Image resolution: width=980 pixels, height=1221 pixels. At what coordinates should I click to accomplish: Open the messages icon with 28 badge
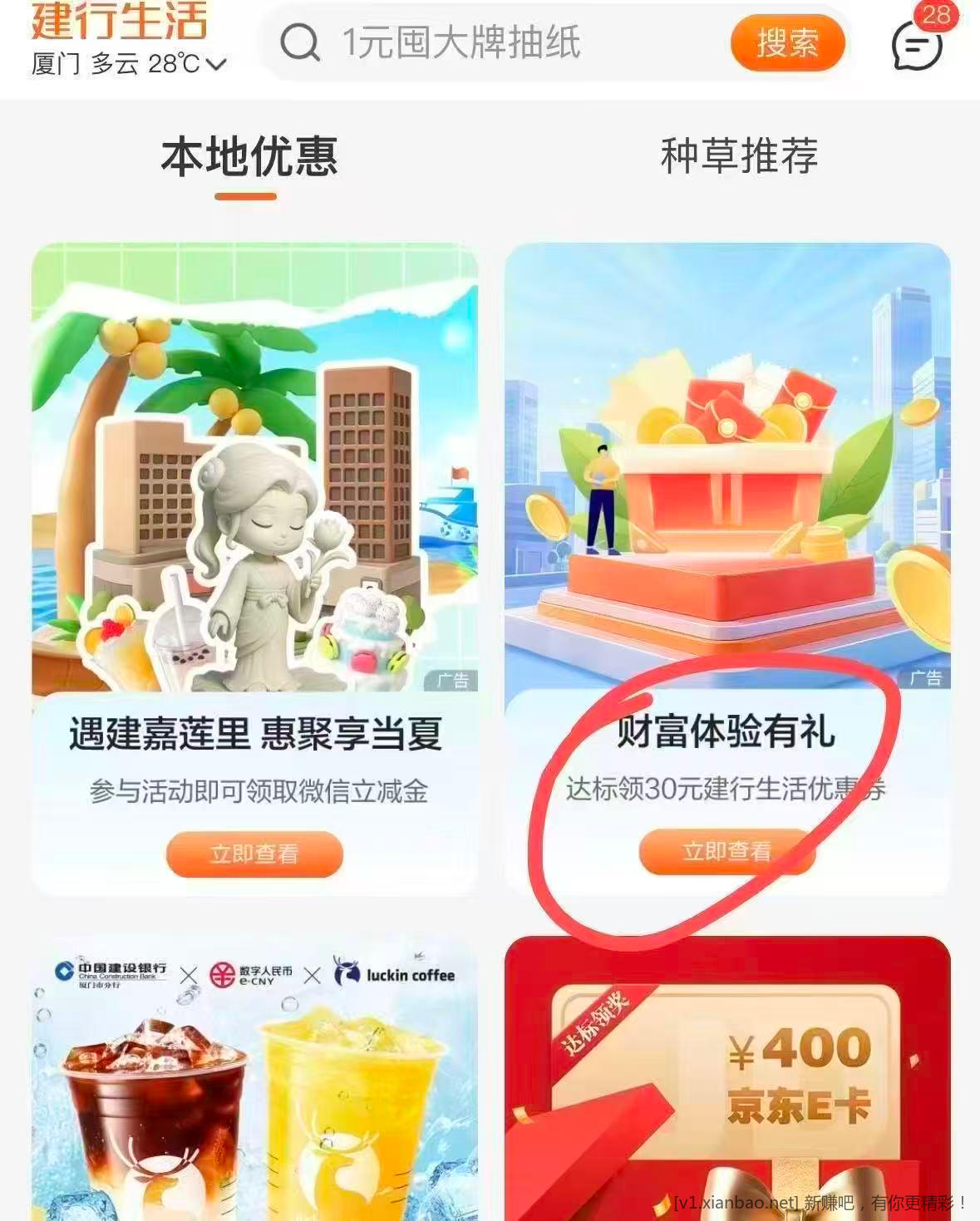pos(916,44)
